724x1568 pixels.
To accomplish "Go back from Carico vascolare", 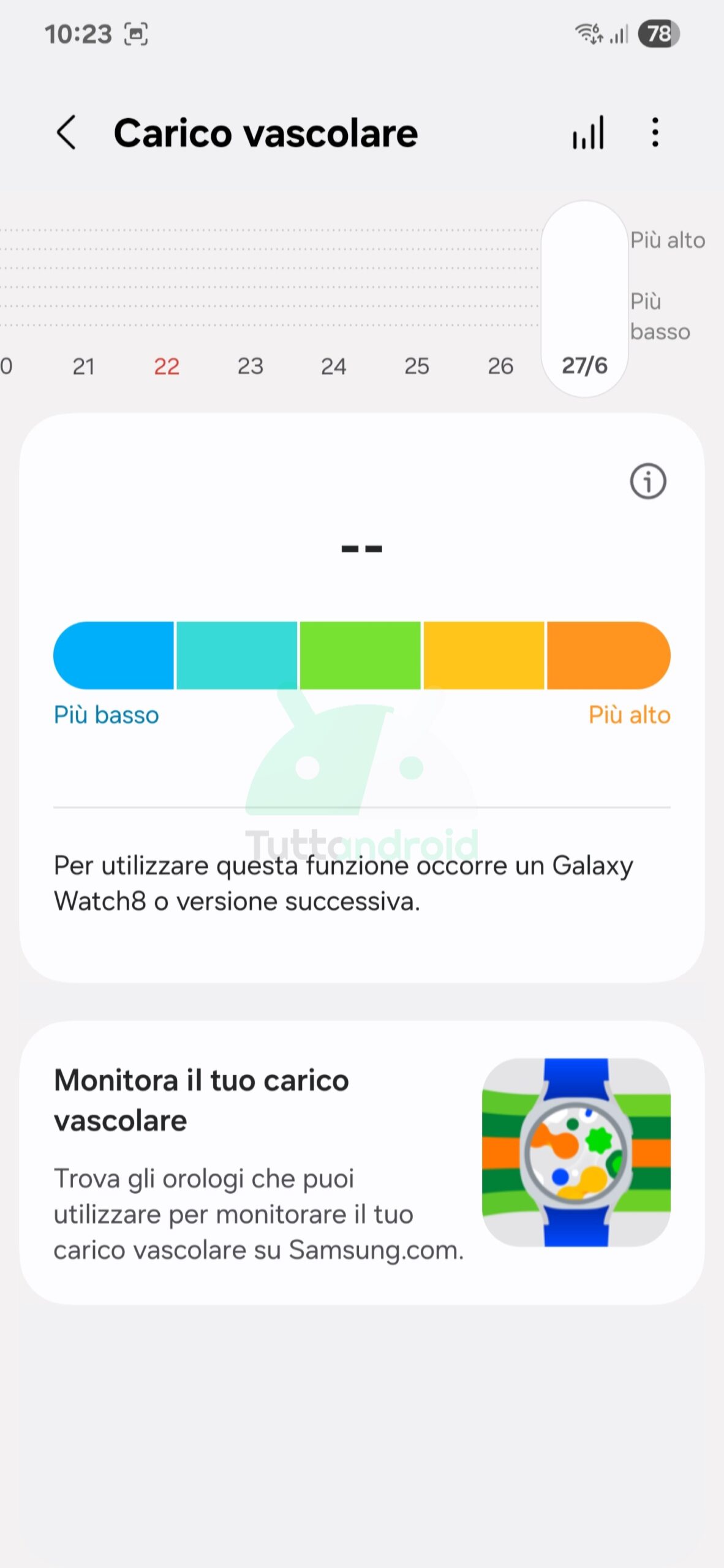I will (66, 132).
